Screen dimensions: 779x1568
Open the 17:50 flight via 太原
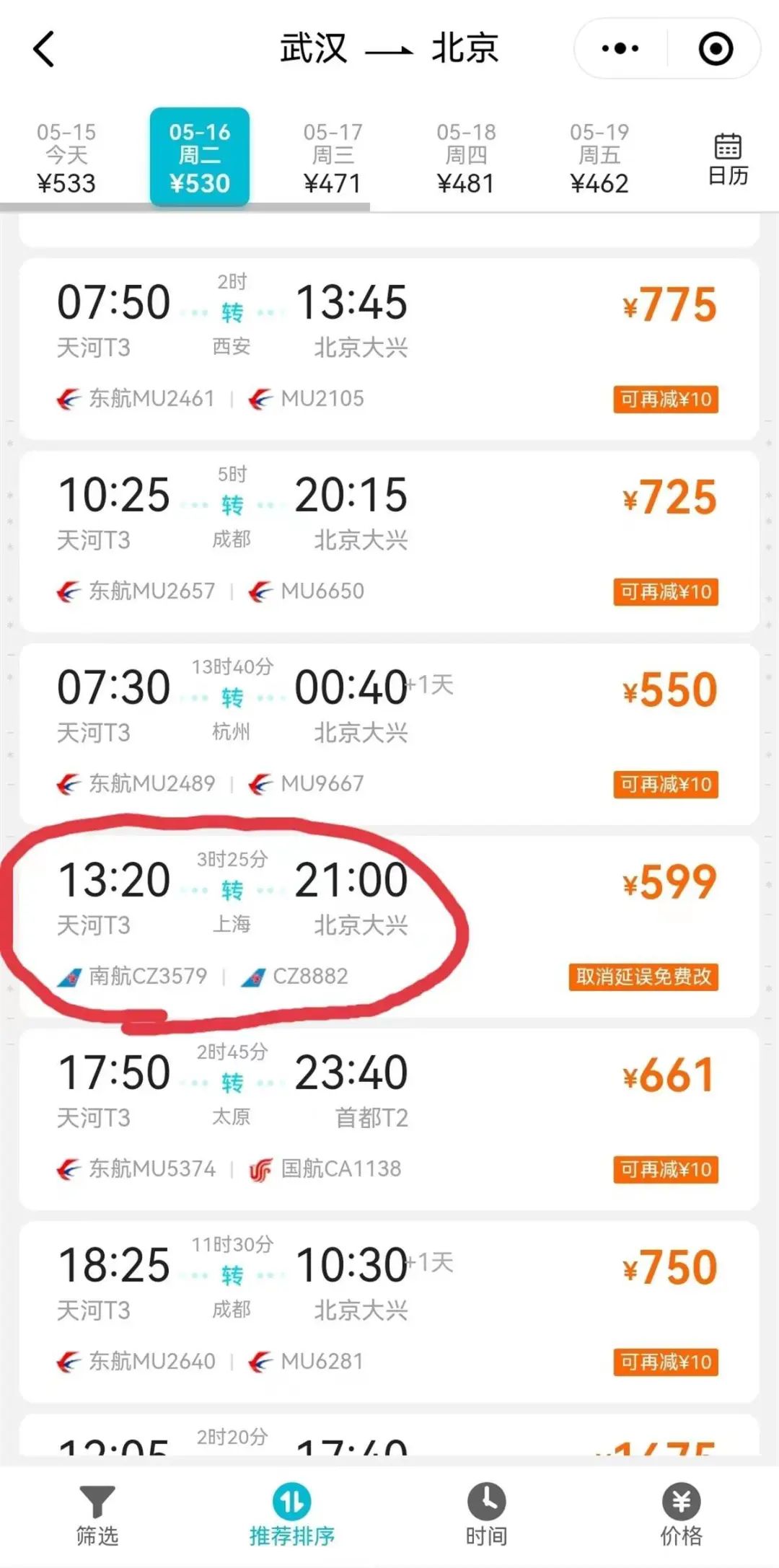(x=389, y=1119)
